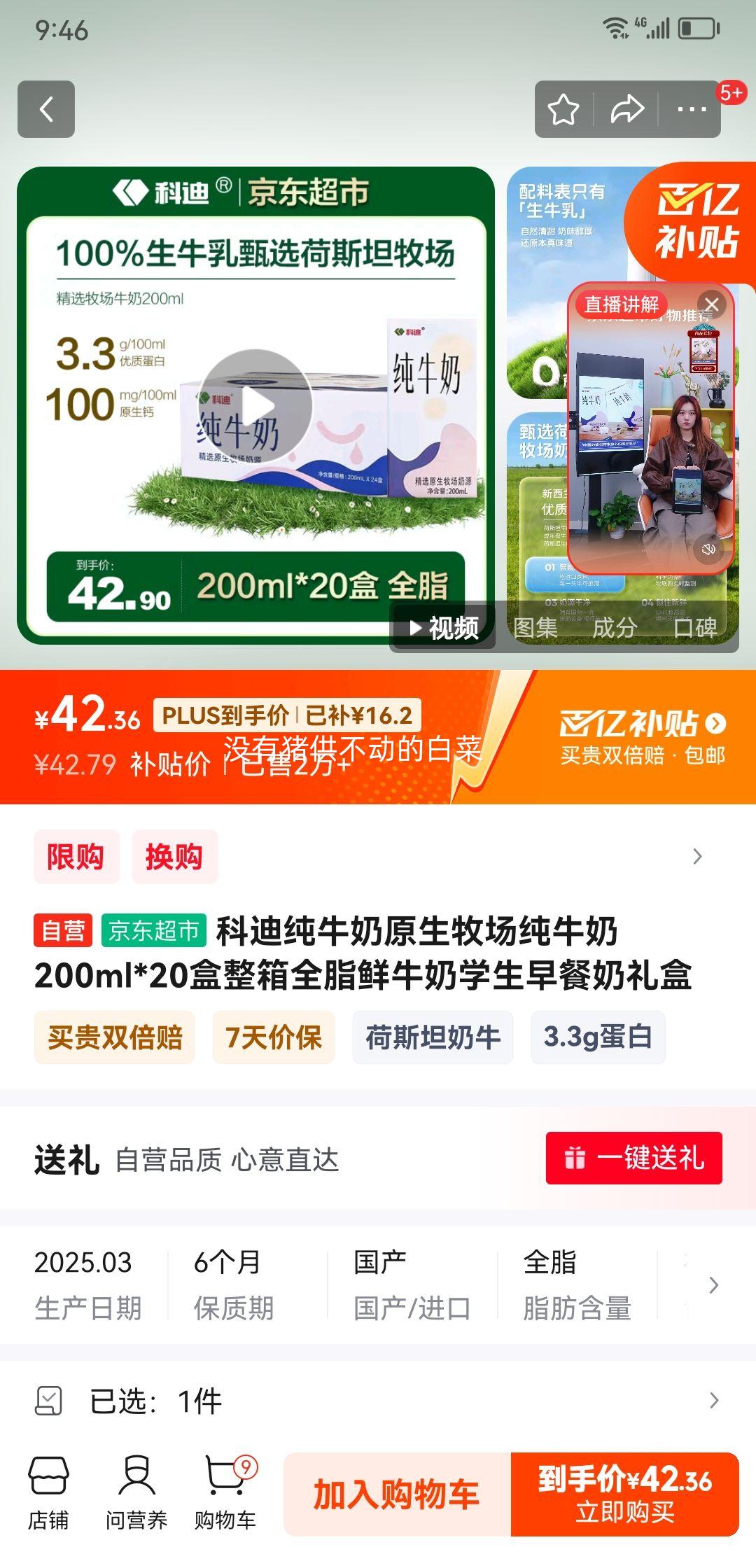This screenshot has height=1568, width=756.
Task: Open the share icon at top right
Action: point(627,108)
